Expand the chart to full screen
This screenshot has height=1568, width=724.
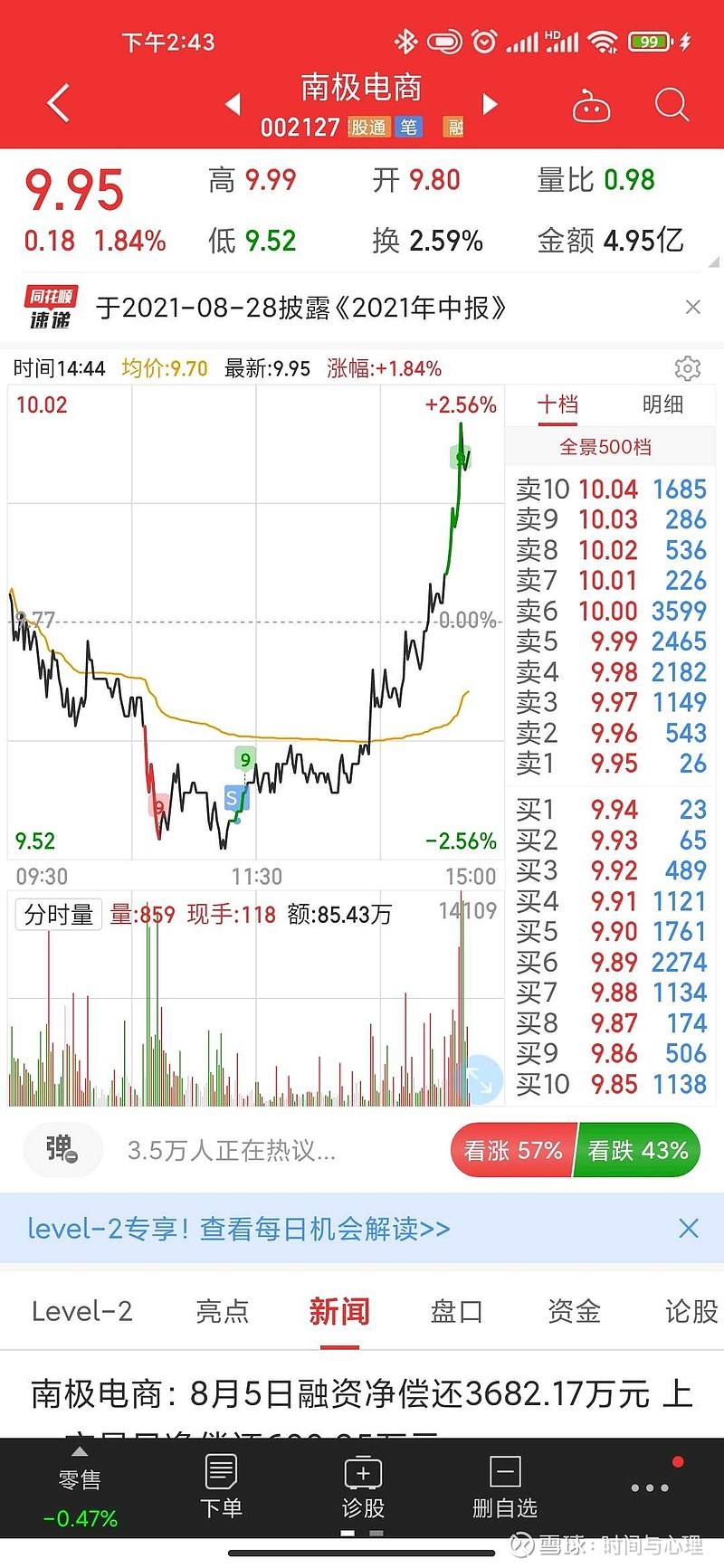point(479,1079)
